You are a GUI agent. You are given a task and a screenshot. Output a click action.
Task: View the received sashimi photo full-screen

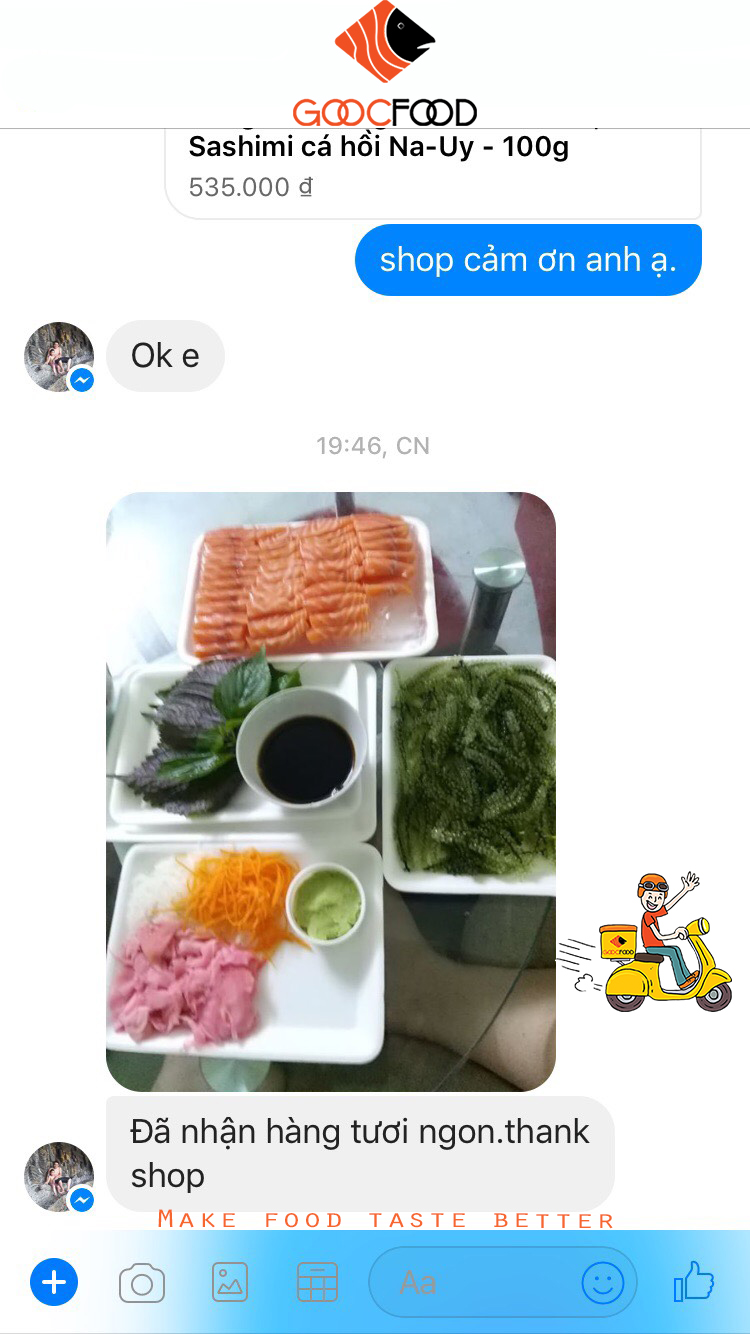pos(330,790)
